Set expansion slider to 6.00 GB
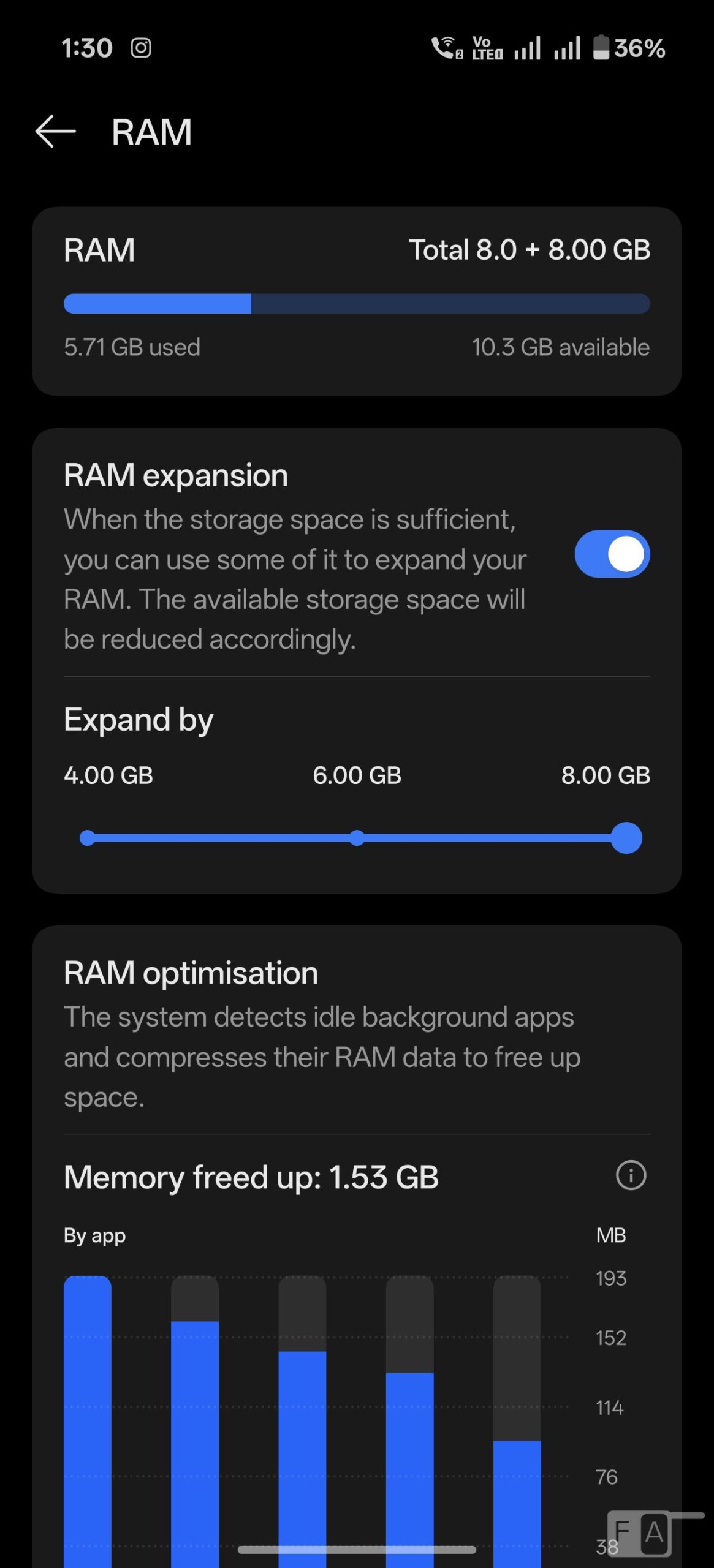The width and height of the screenshot is (714, 1568). 357,838
